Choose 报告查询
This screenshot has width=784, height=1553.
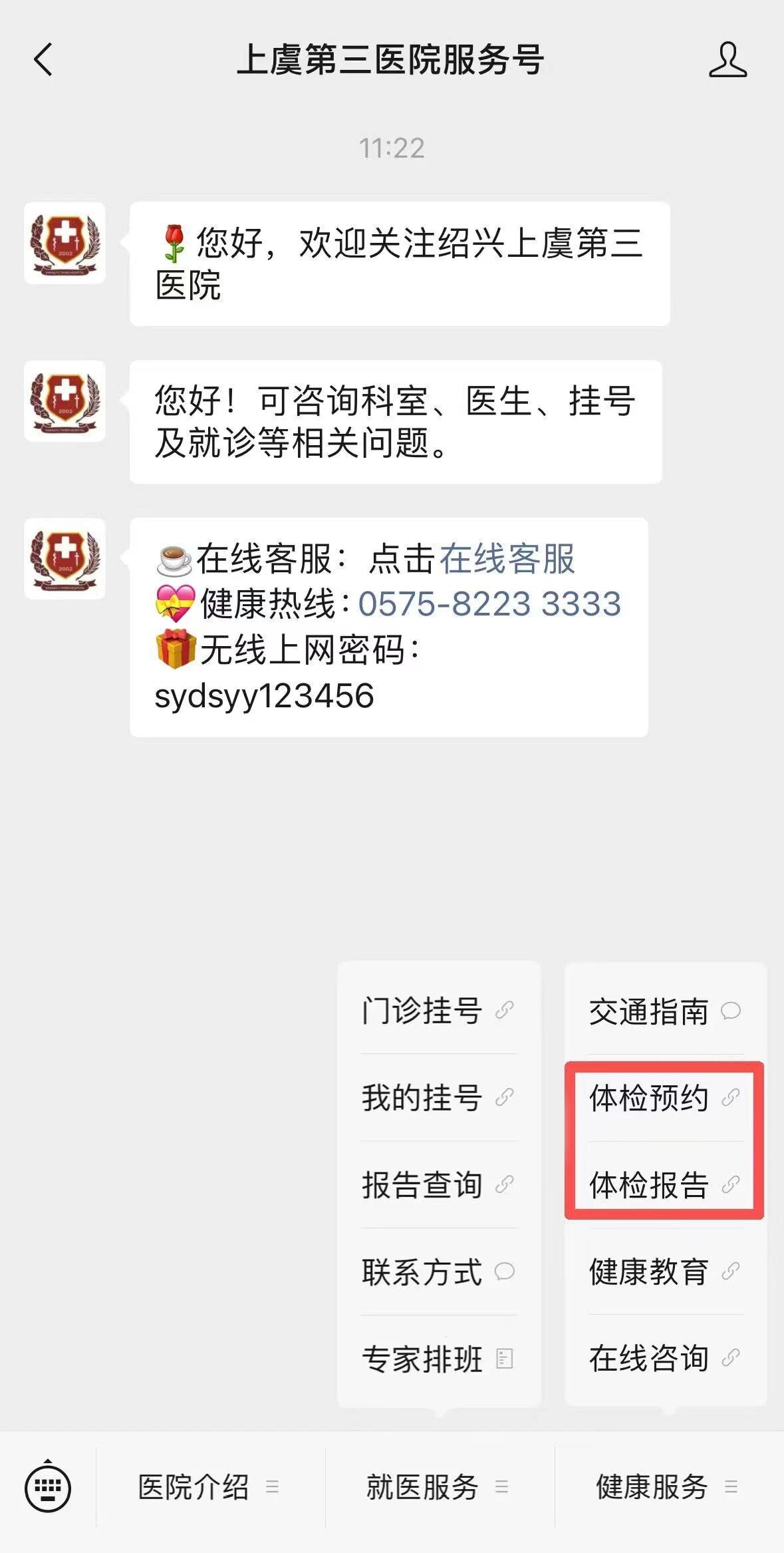(438, 1184)
